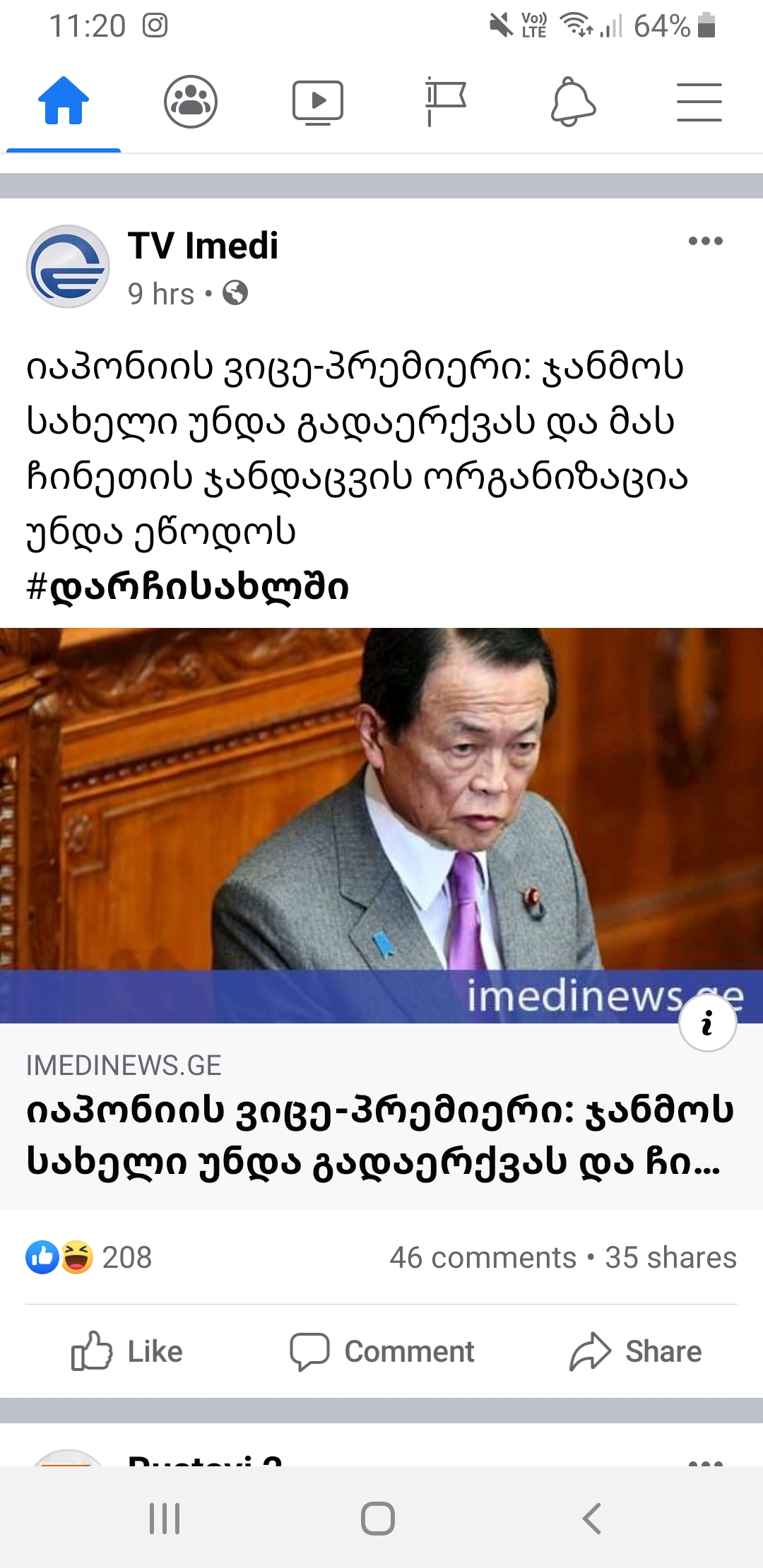Switch to the Watch video tab
Viewport: 763px width, 1568px height.
[x=318, y=102]
